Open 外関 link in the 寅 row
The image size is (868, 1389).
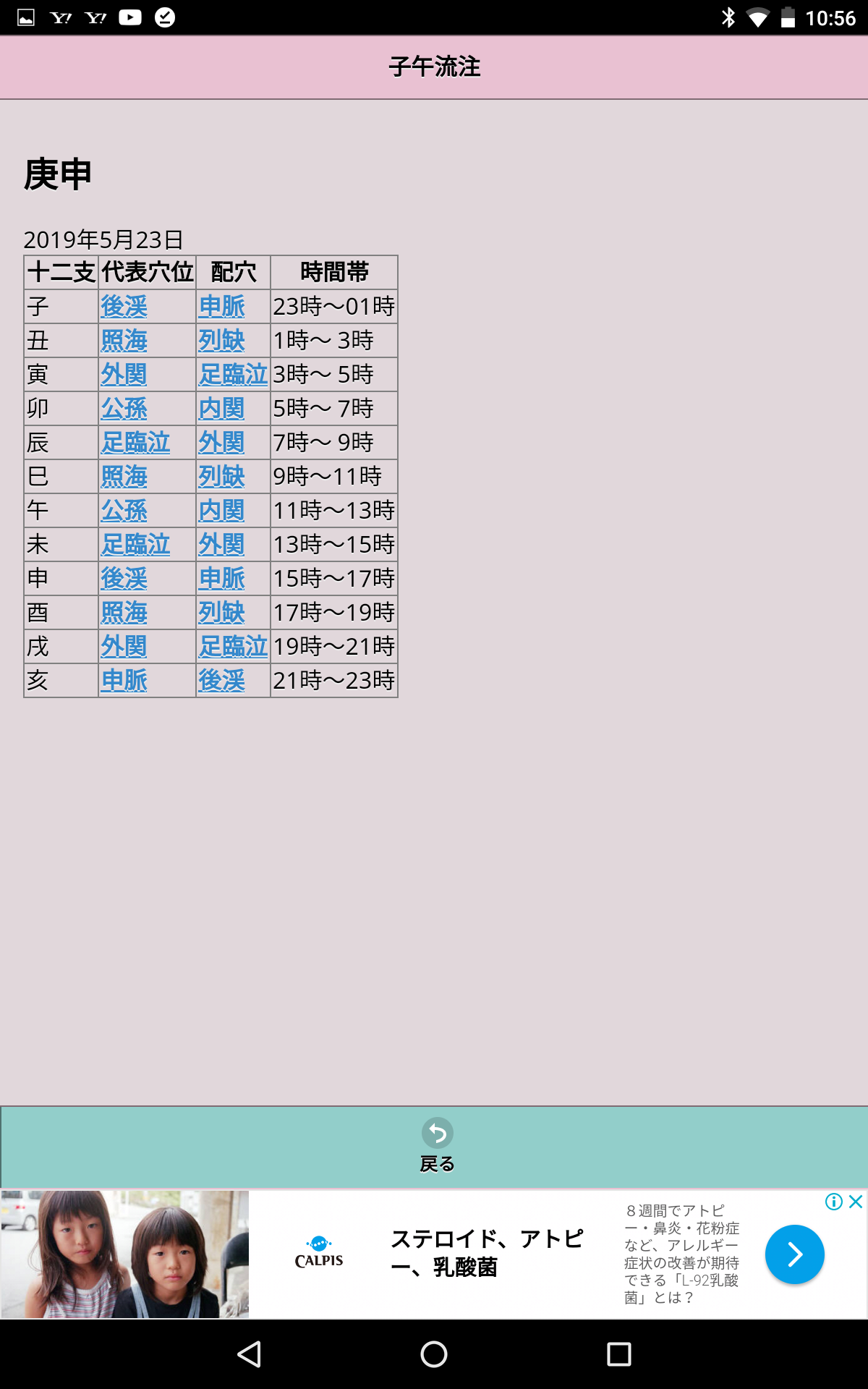pyautogui.click(x=124, y=375)
